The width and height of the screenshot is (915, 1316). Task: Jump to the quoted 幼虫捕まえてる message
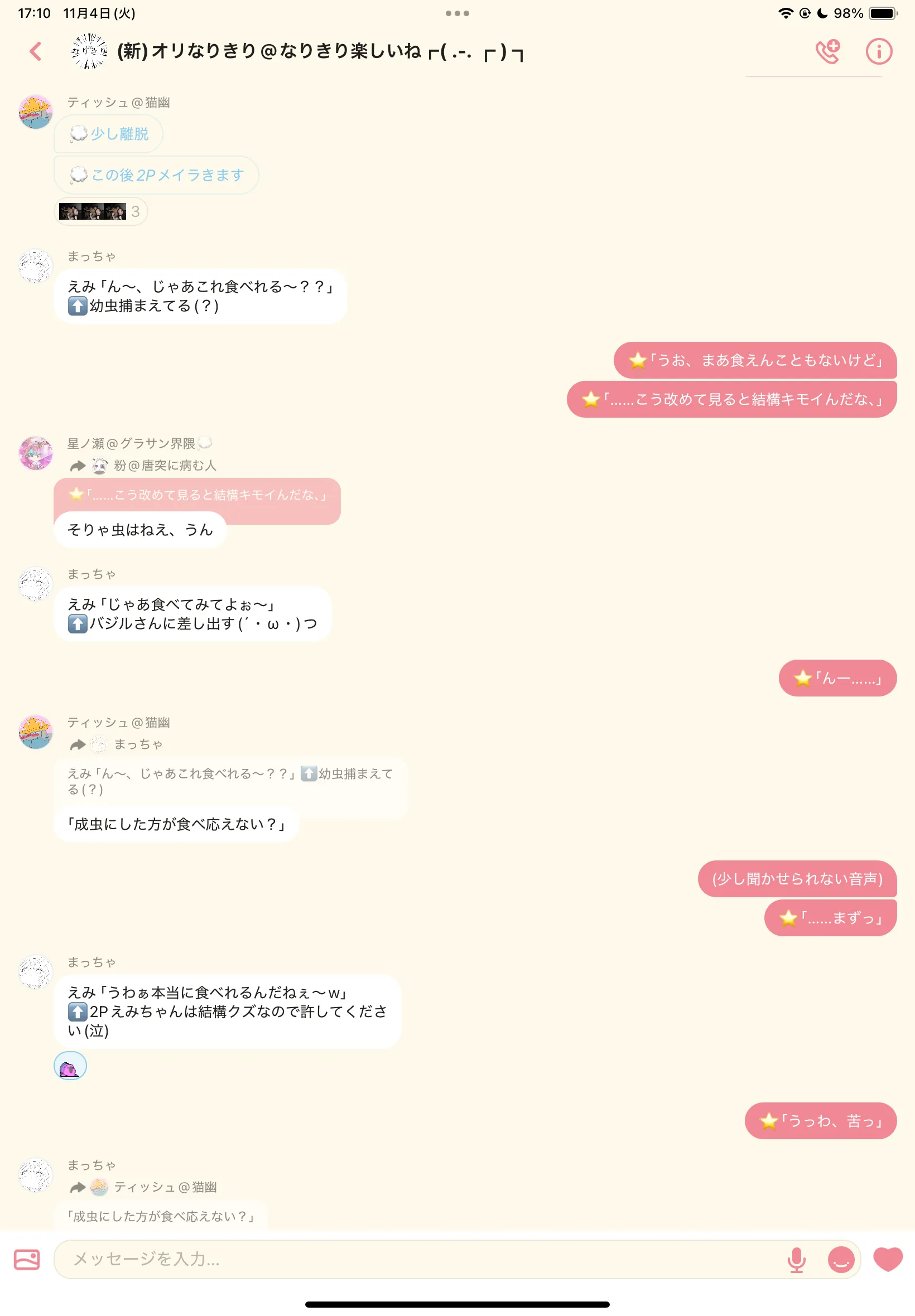(230, 782)
